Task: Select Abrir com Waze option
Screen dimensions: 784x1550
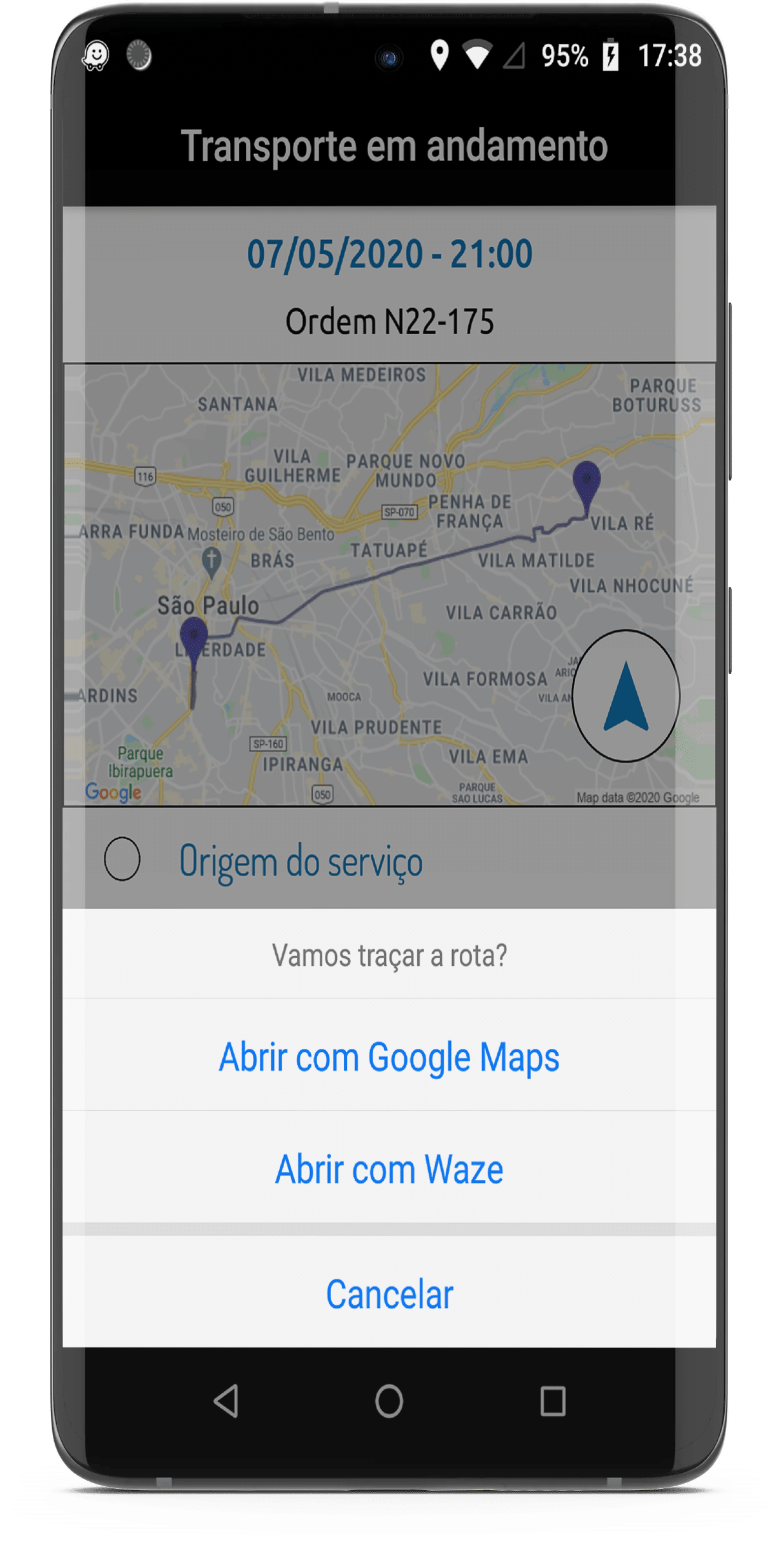Action: [x=389, y=1168]
